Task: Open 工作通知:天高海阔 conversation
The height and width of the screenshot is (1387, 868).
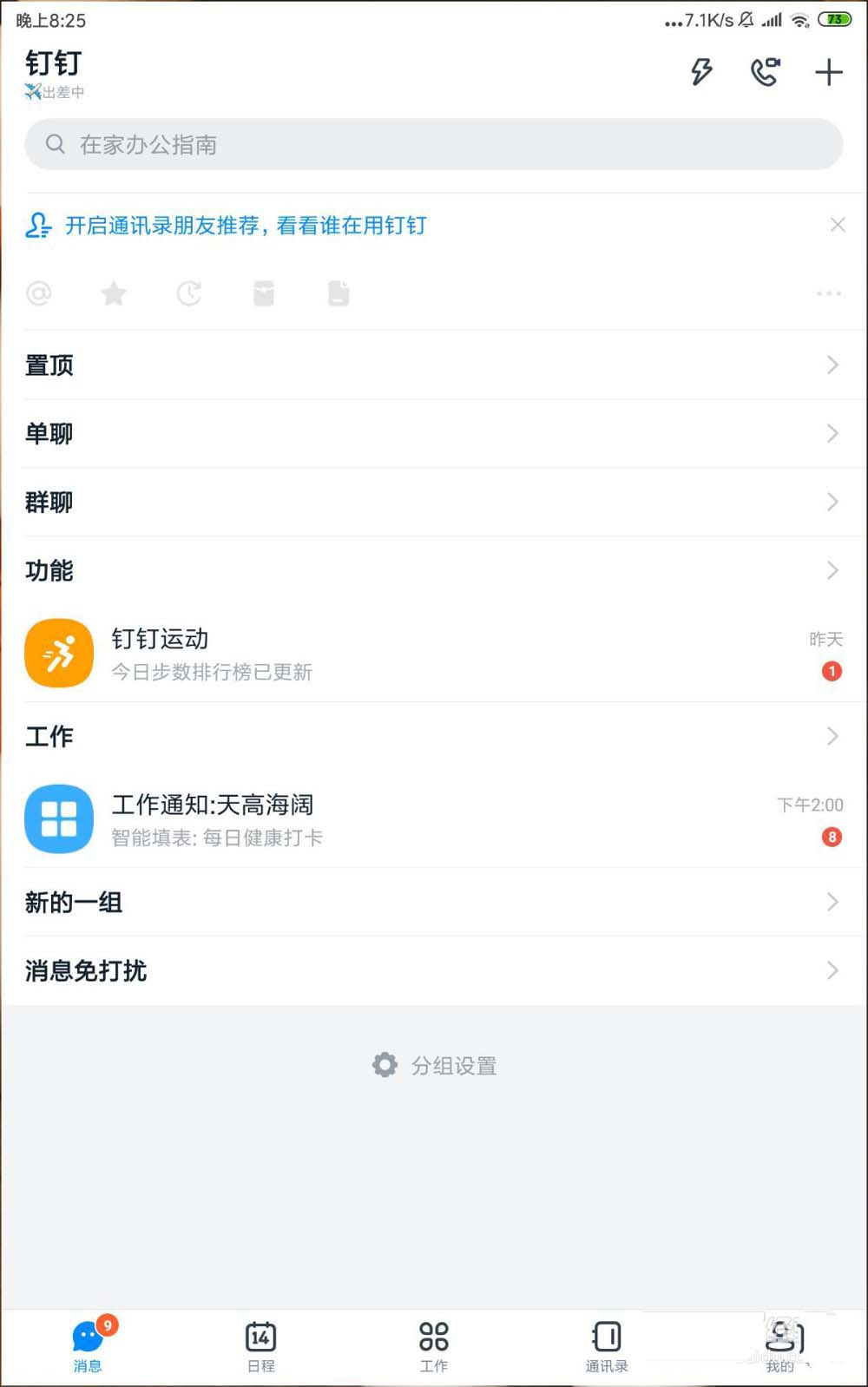Action: 434,819
